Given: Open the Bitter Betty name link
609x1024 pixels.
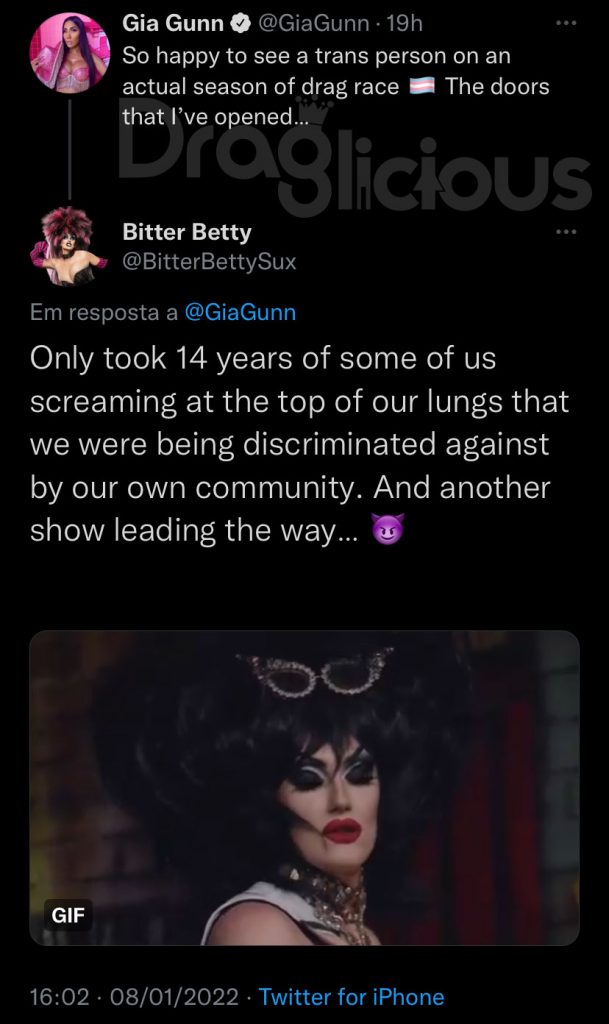Looking at the screenshot, I should tap(187, 232).
